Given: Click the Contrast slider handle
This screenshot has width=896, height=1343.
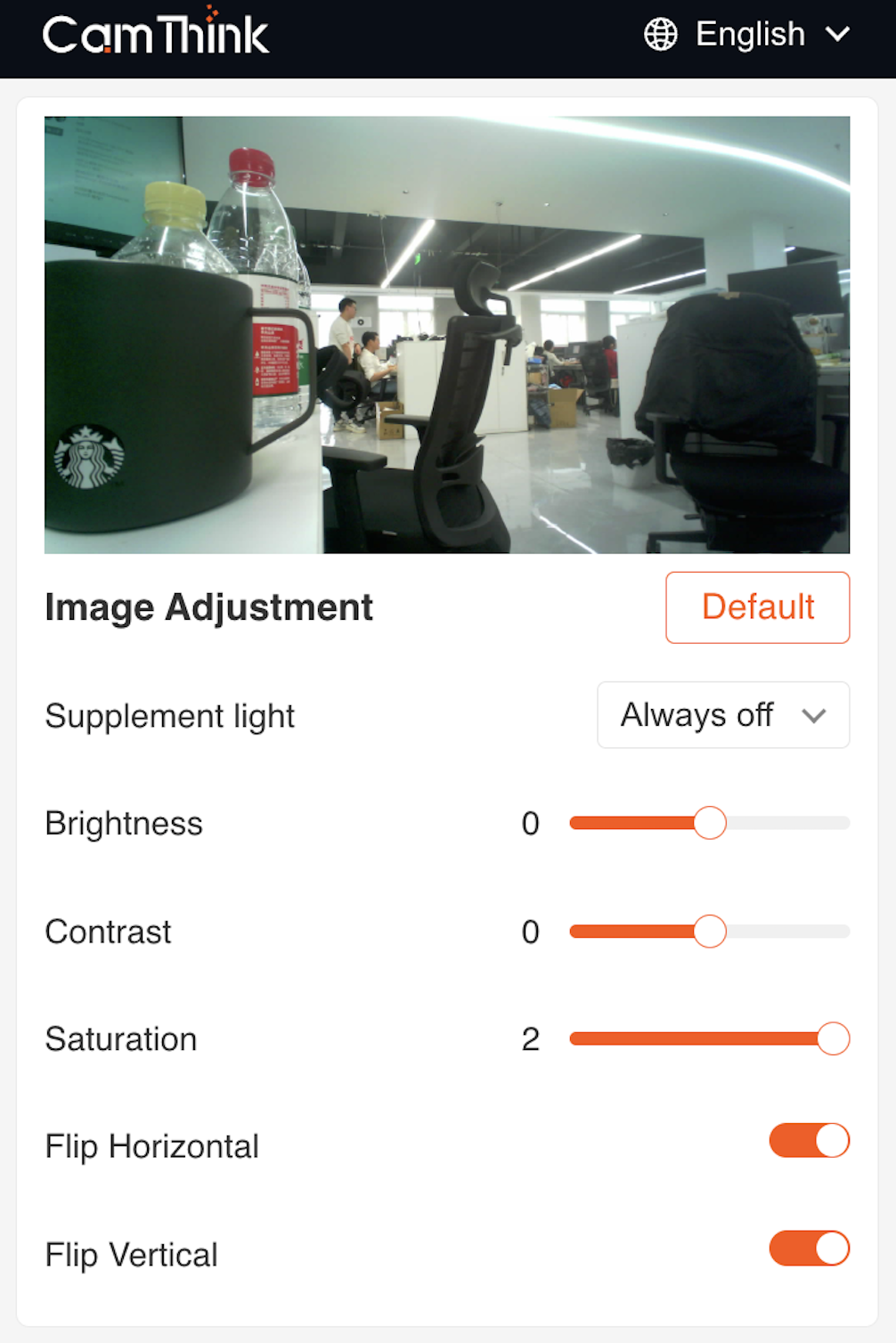Looking at the screenshot, I should [x=710, y=932].
